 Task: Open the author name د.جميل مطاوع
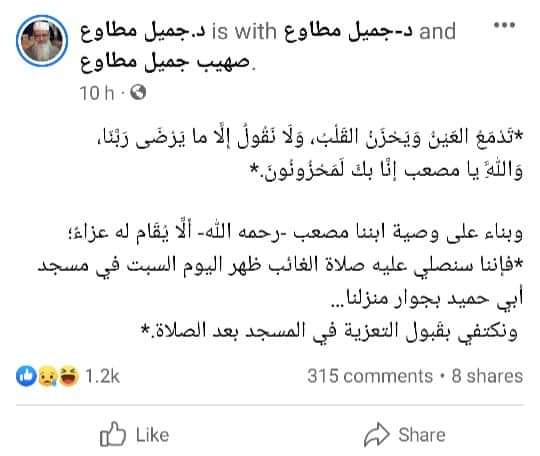(x=143, y=32)
